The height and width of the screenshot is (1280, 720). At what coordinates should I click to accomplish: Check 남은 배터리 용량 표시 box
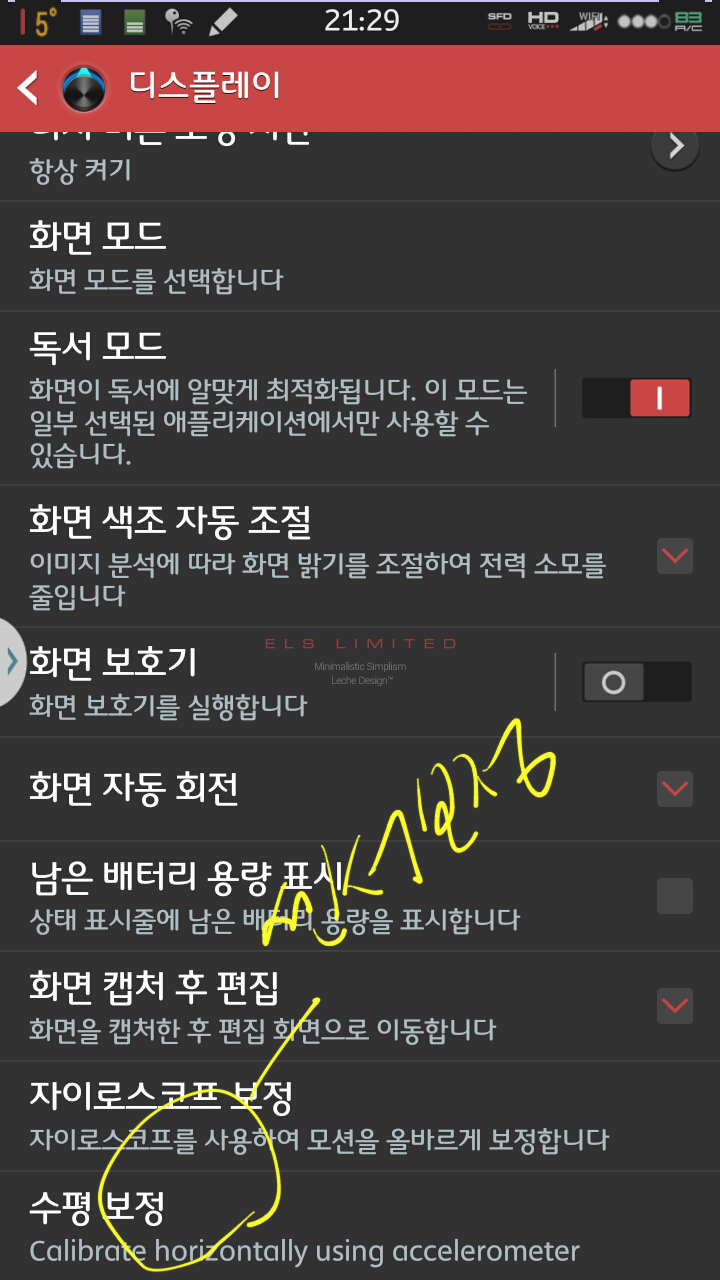(x=675, y=896)
